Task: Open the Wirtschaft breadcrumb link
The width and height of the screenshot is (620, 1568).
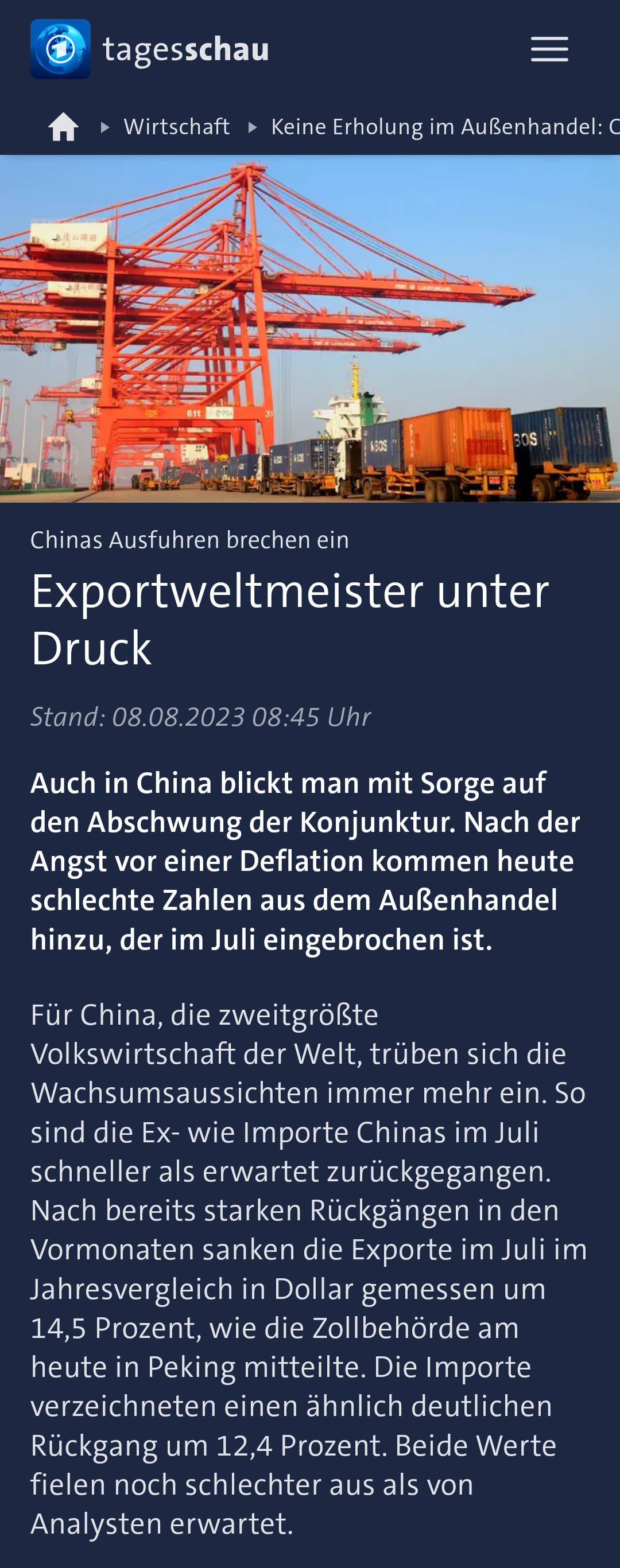Action: [x=177, y=127]
